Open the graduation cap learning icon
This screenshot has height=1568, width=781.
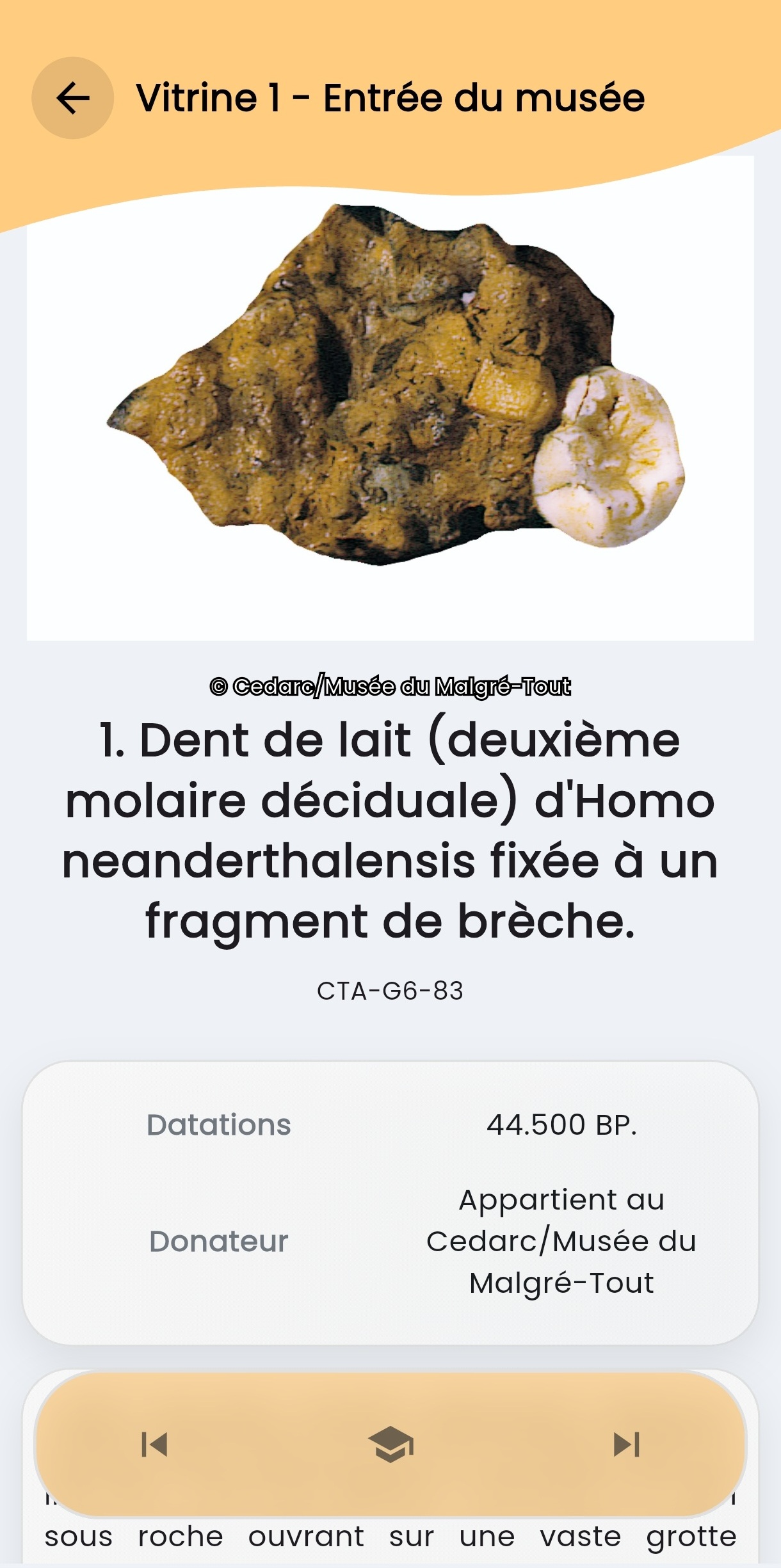pos(390,1444)
